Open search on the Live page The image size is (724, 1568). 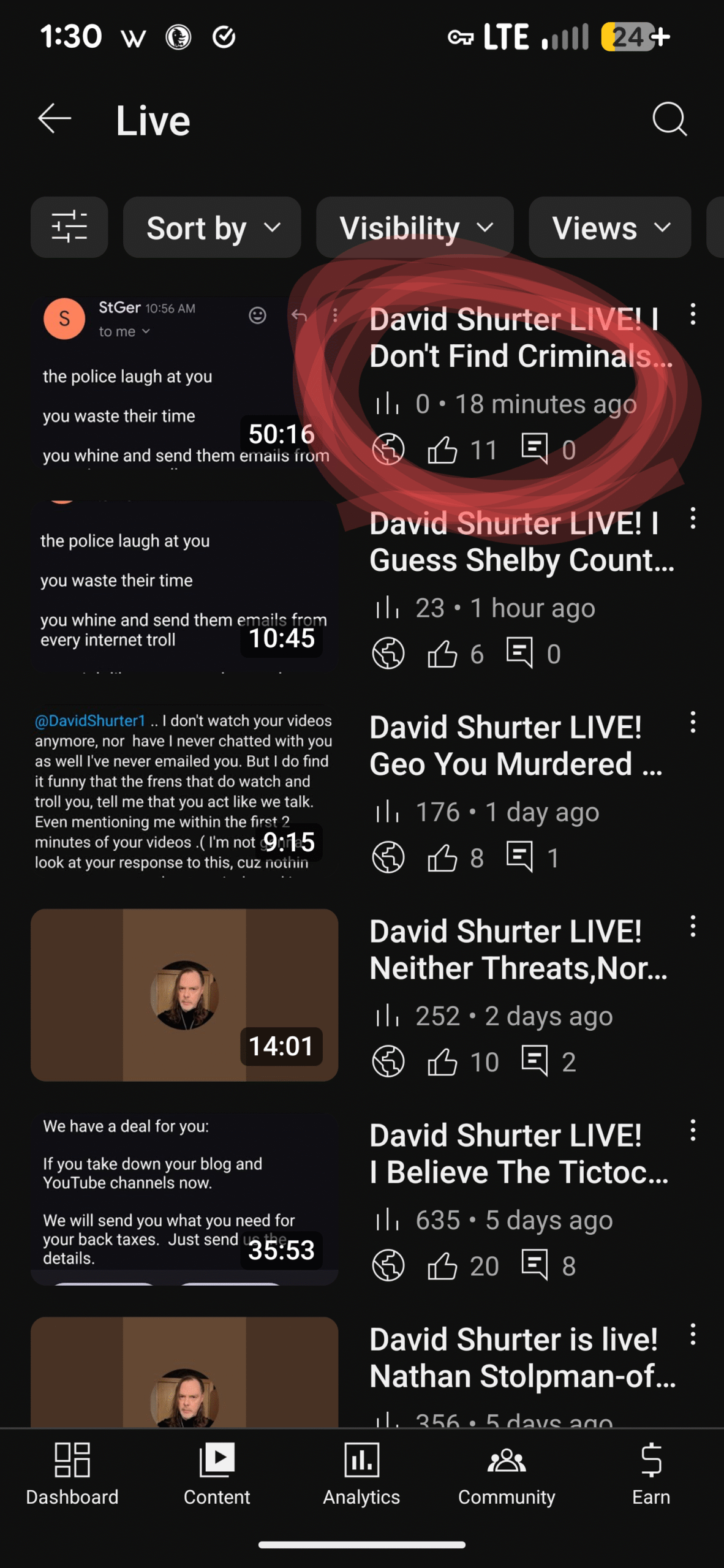(x=669, y=119)
